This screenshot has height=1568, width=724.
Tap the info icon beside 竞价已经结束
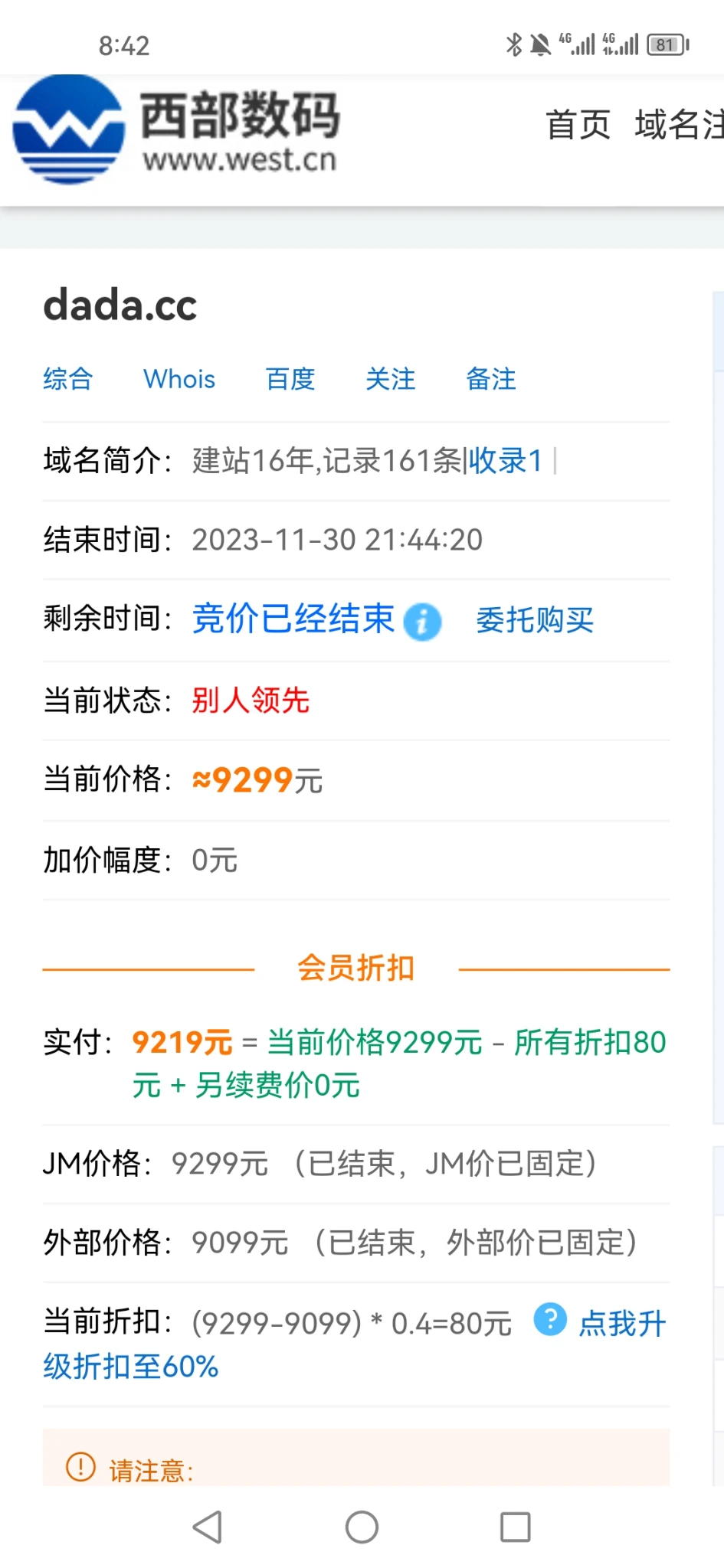pos(423,621)
